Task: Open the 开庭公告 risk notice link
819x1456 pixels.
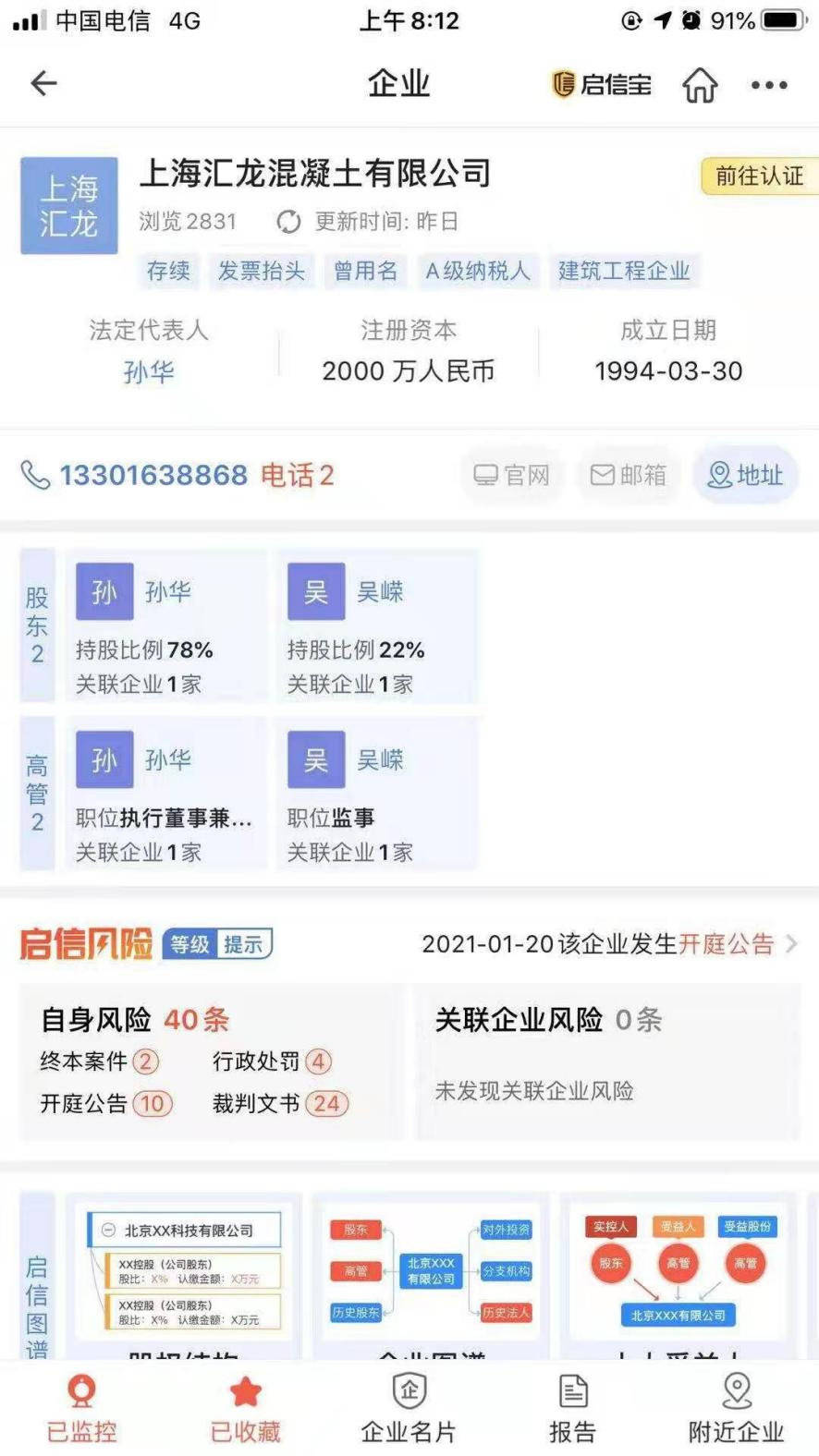Action: coord(726,944)
